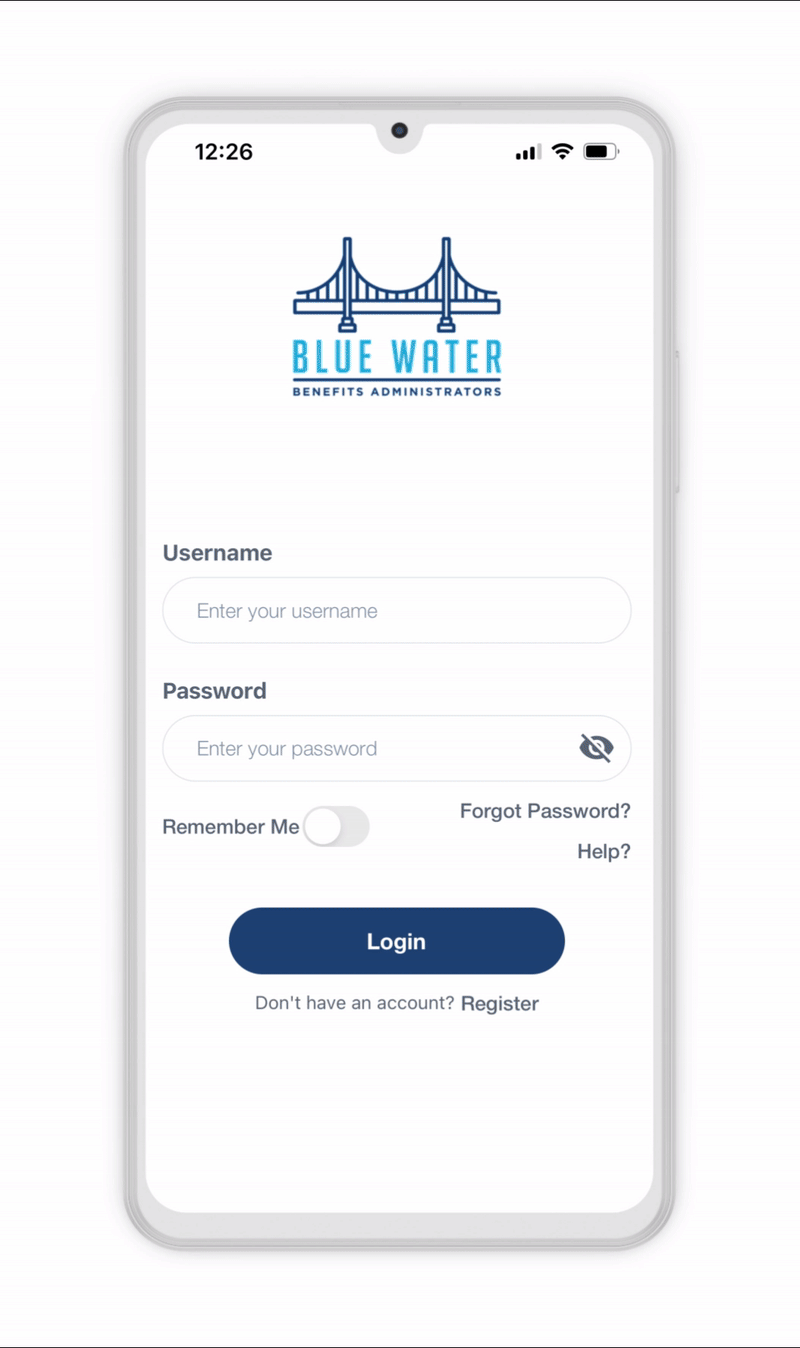
Task: Open the Forgot Password link
Action: 545,811
